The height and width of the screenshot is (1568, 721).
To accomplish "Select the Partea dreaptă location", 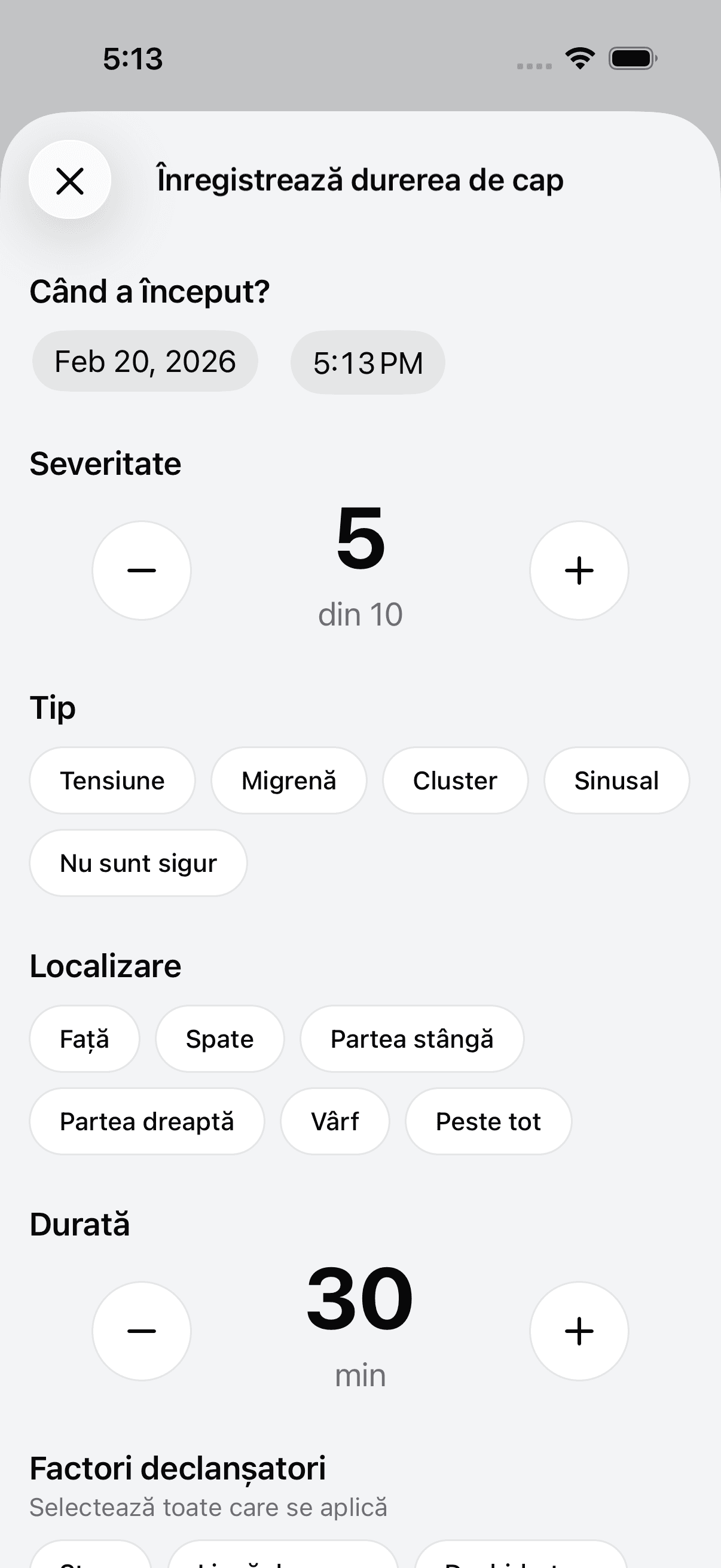I will click(146, 1121).
